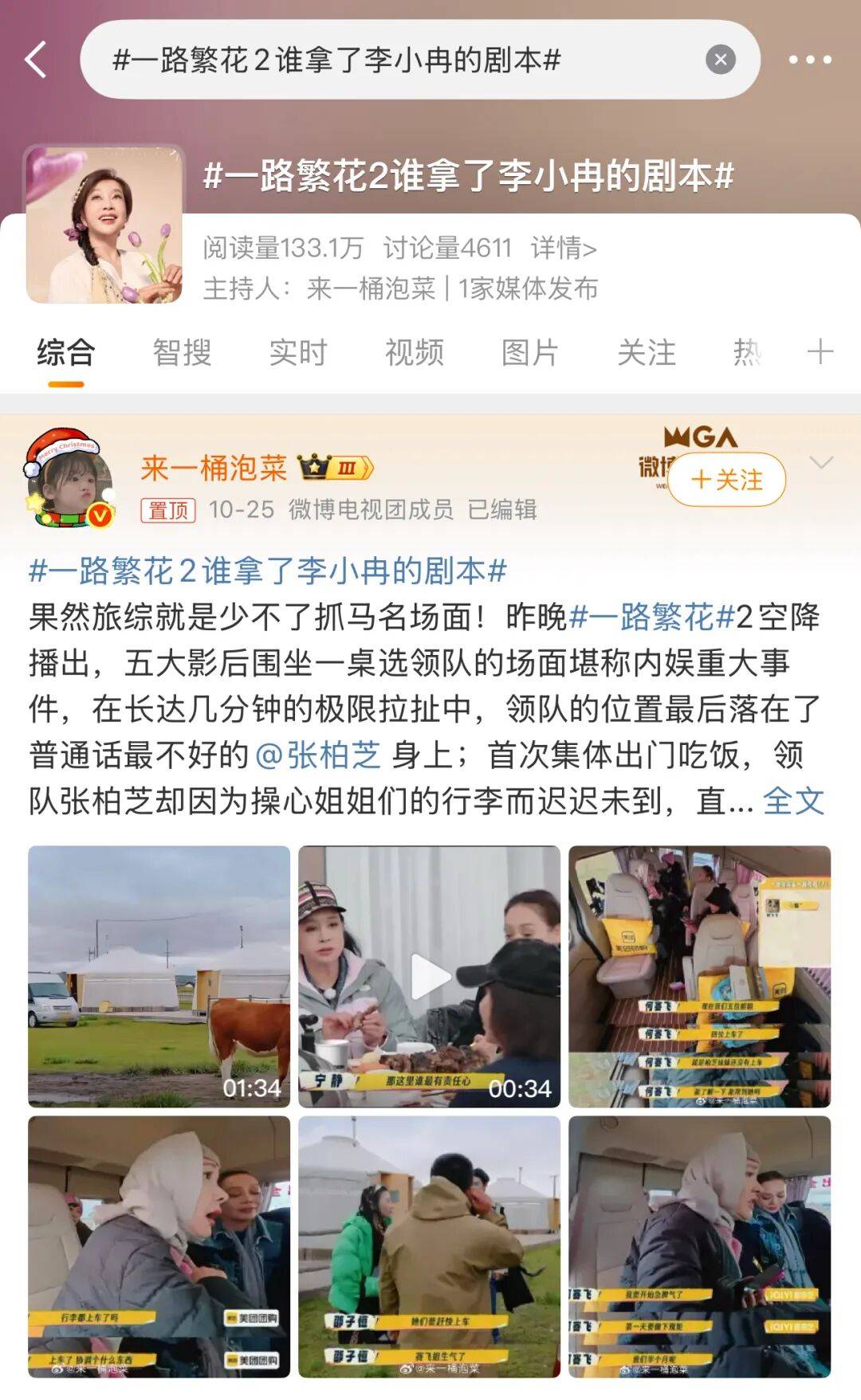Open mention link @张柏芝
The height and width of the screenshot is (1400, 861).
[318, 755]
